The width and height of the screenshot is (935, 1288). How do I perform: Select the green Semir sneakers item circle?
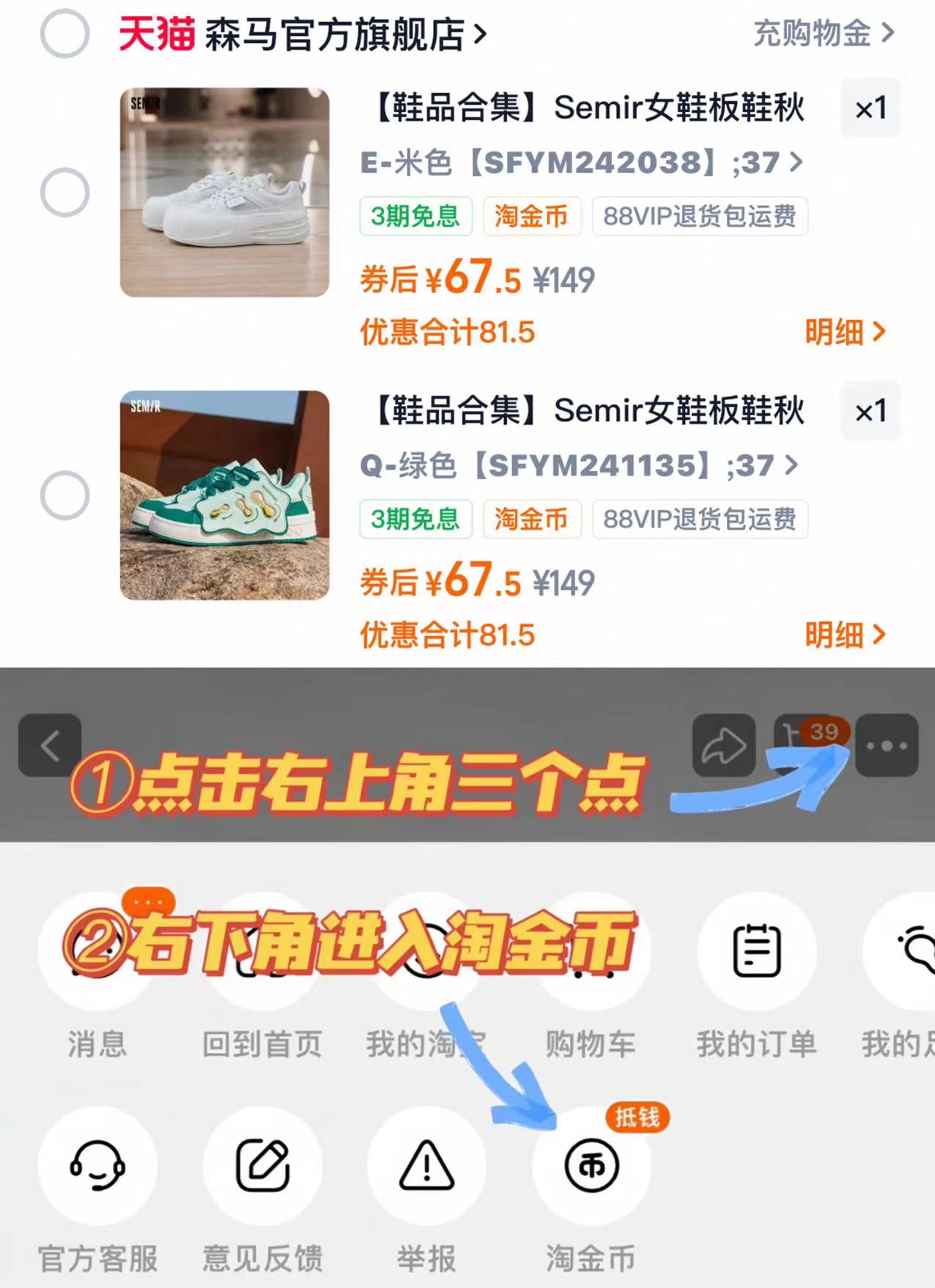[x=66, y=495]
